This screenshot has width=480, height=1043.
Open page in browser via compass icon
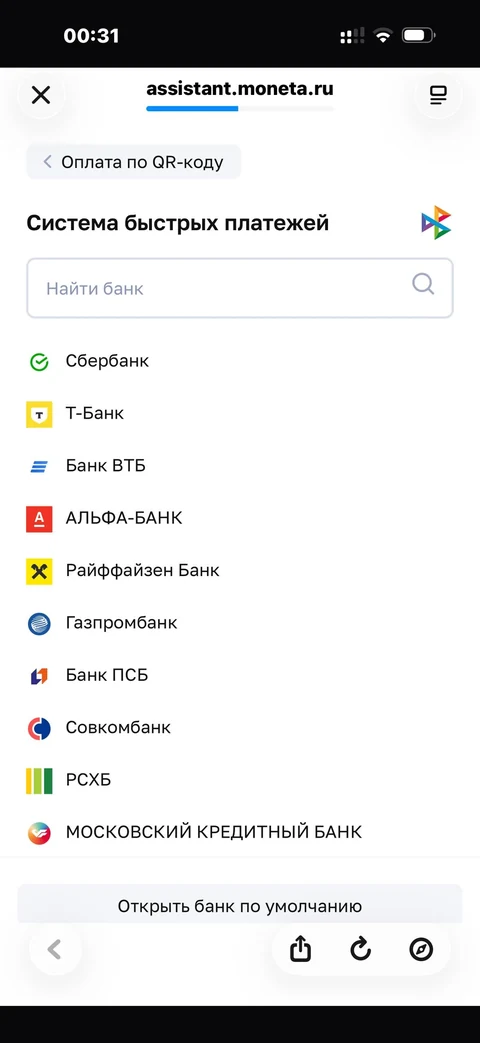421,949
